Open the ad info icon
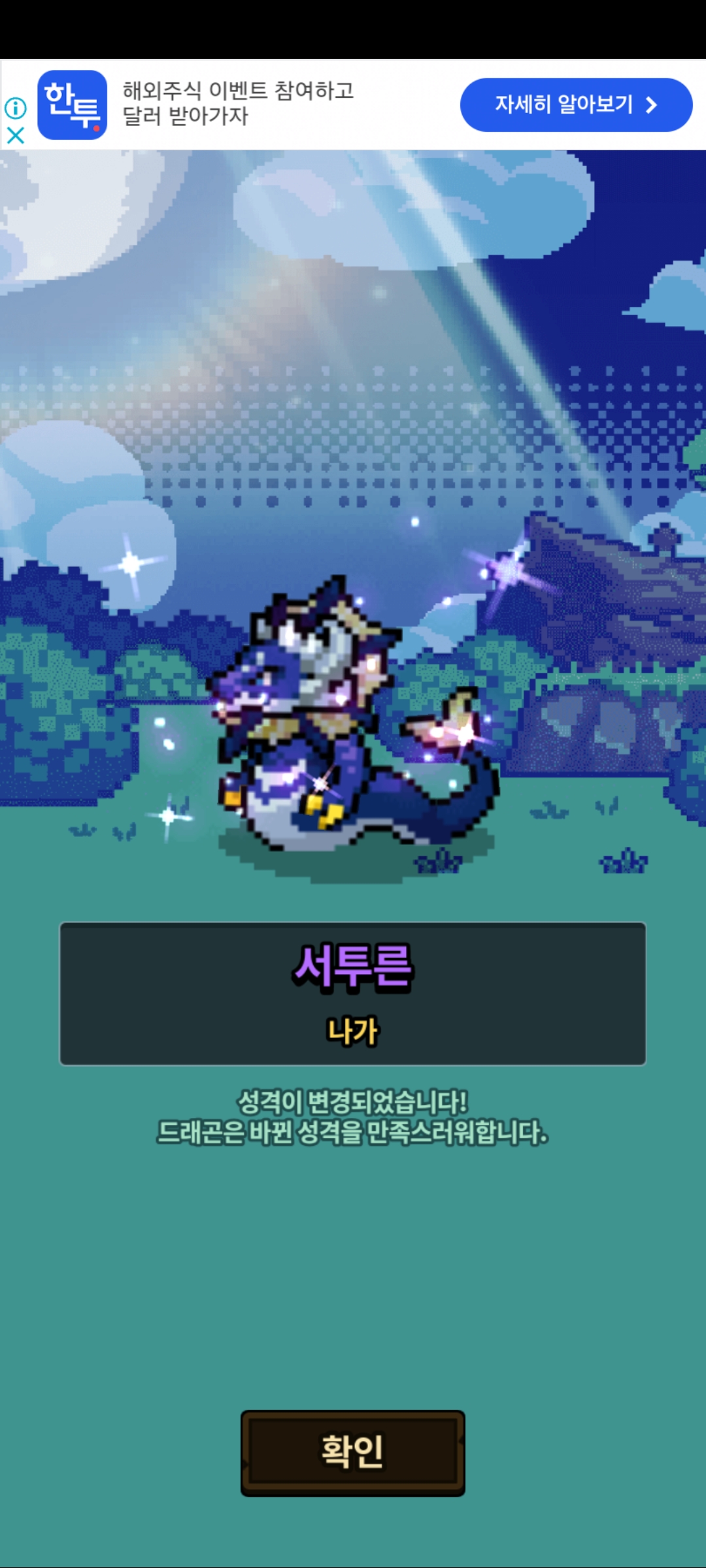 [16, 108]
